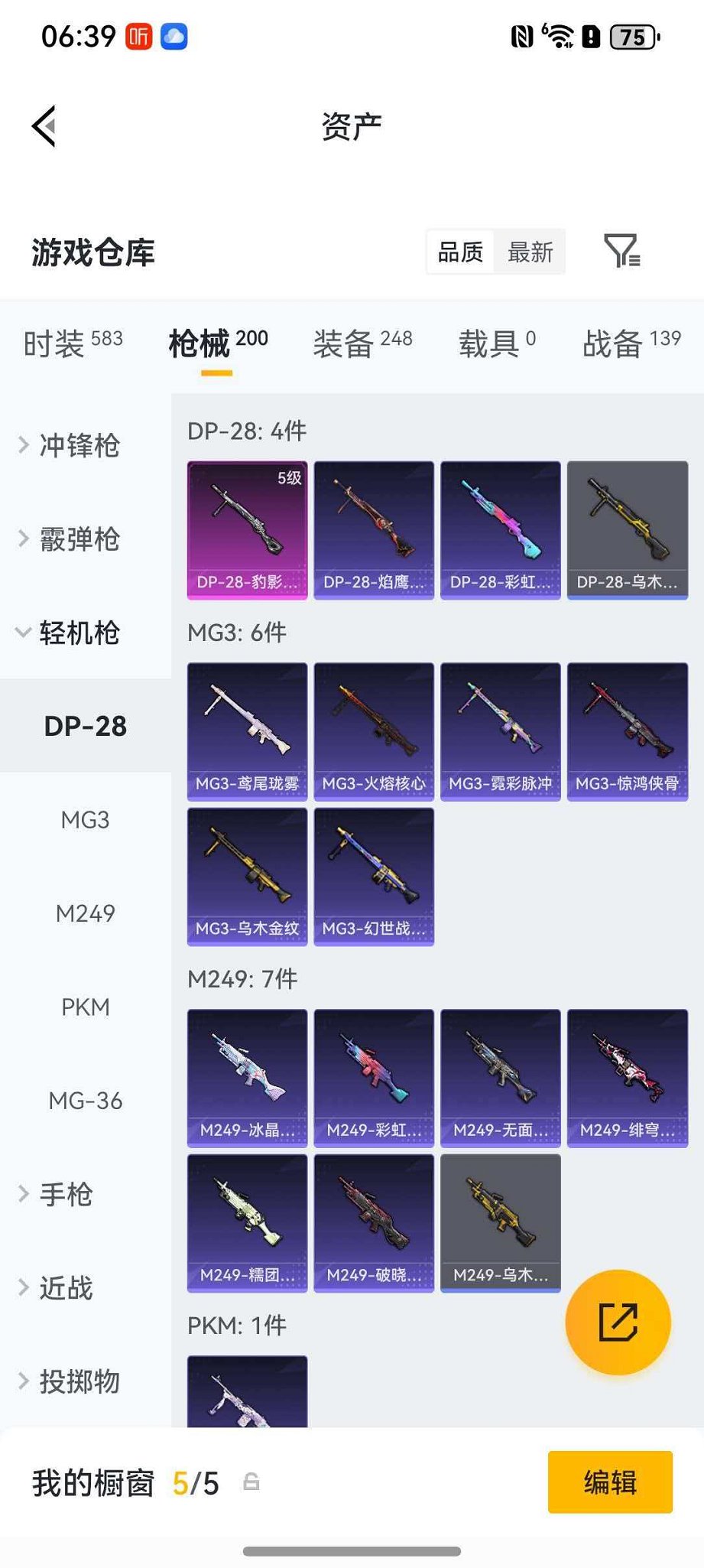
Task: View the M249-冰晶 skin
Action: click(x=247, y=1078)
